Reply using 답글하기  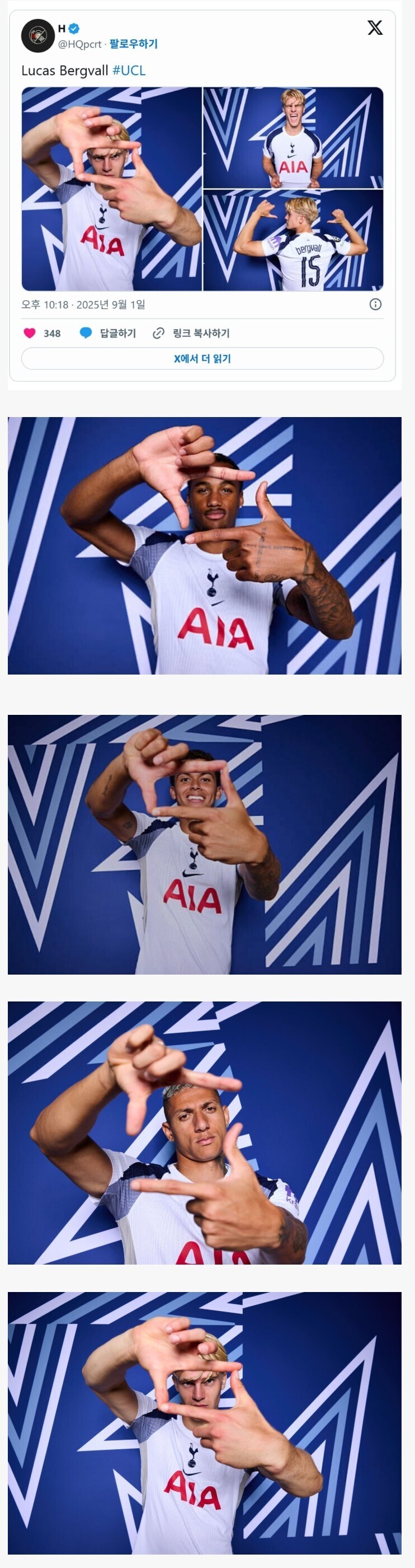108,333
